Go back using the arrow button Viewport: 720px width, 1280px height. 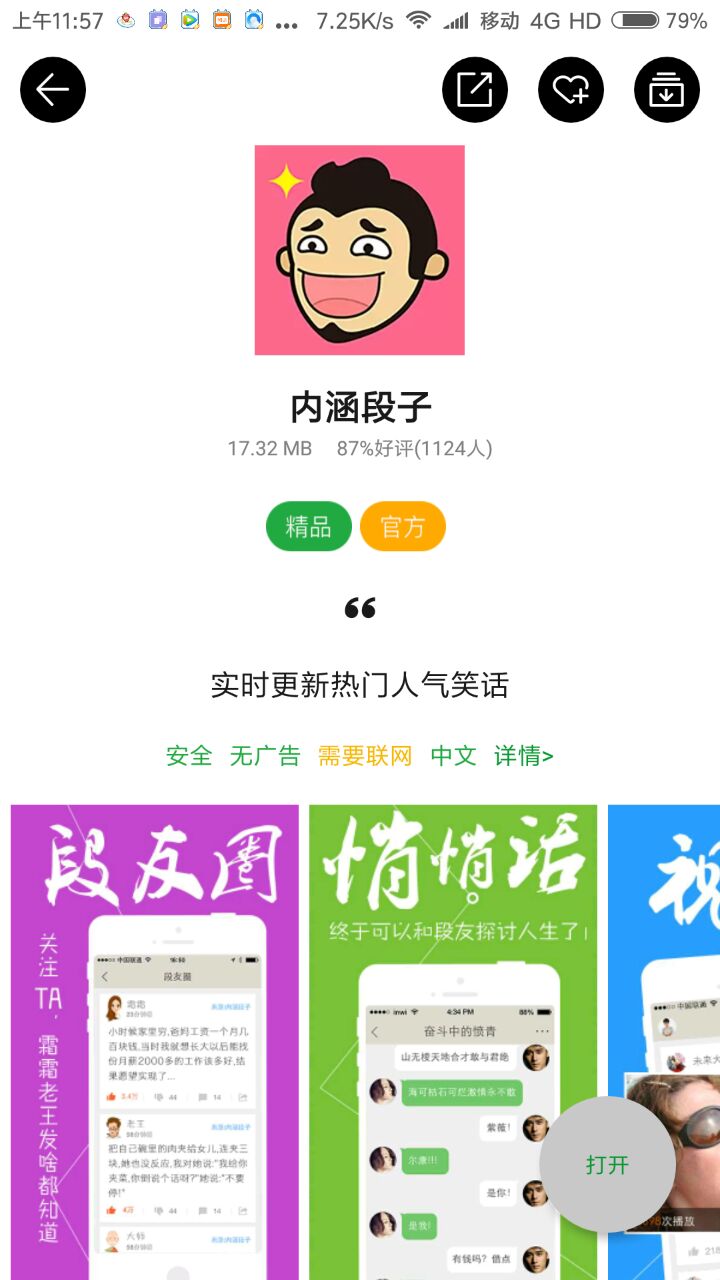53,90
